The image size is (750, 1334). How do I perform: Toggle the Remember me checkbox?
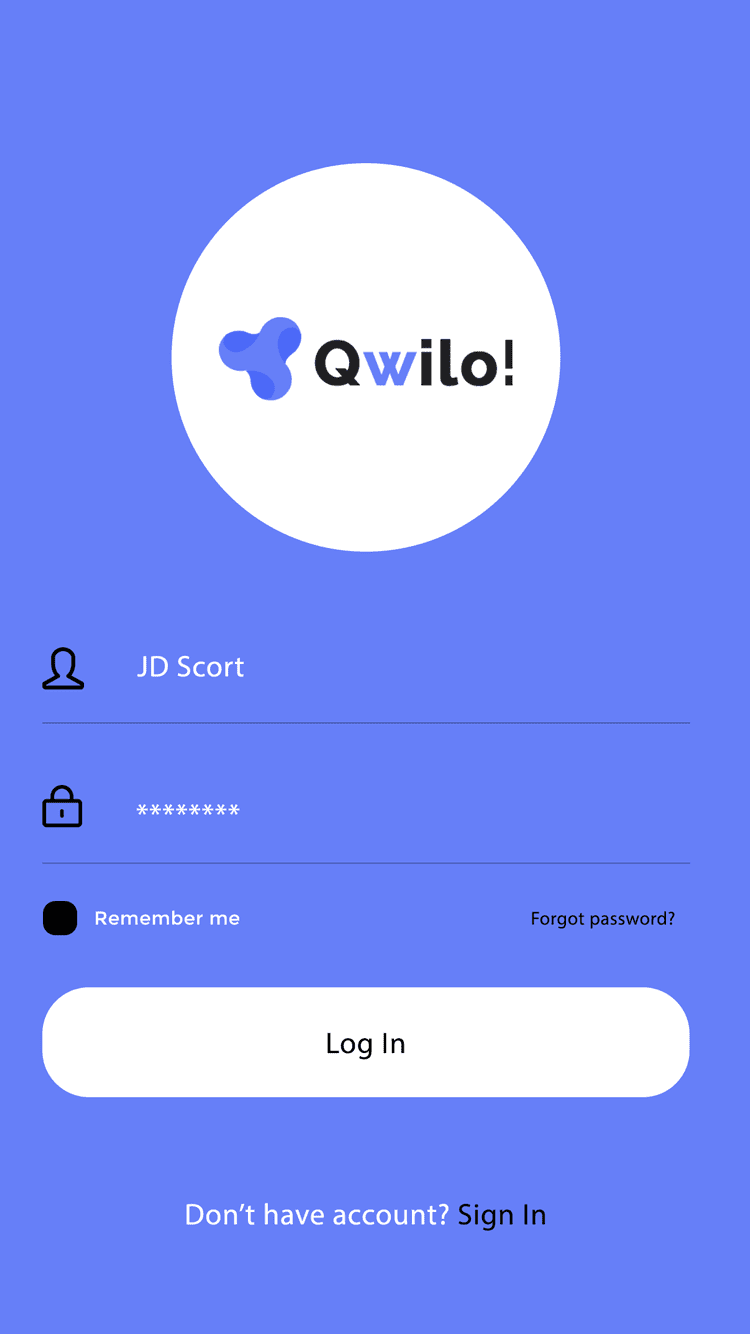(x=60, y=918)
